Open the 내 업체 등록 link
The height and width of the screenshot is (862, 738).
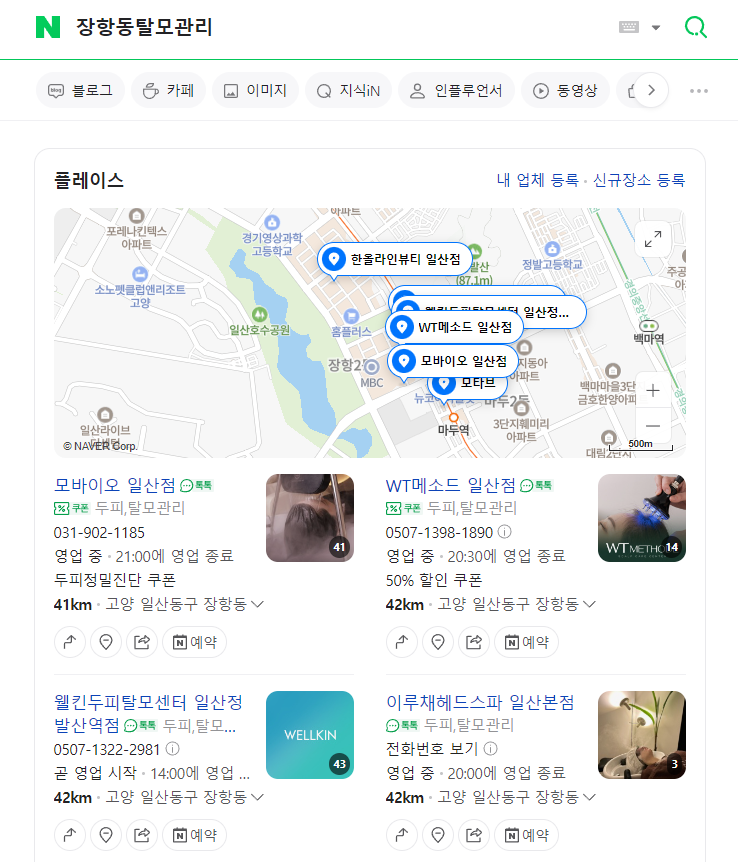(537, 180)
